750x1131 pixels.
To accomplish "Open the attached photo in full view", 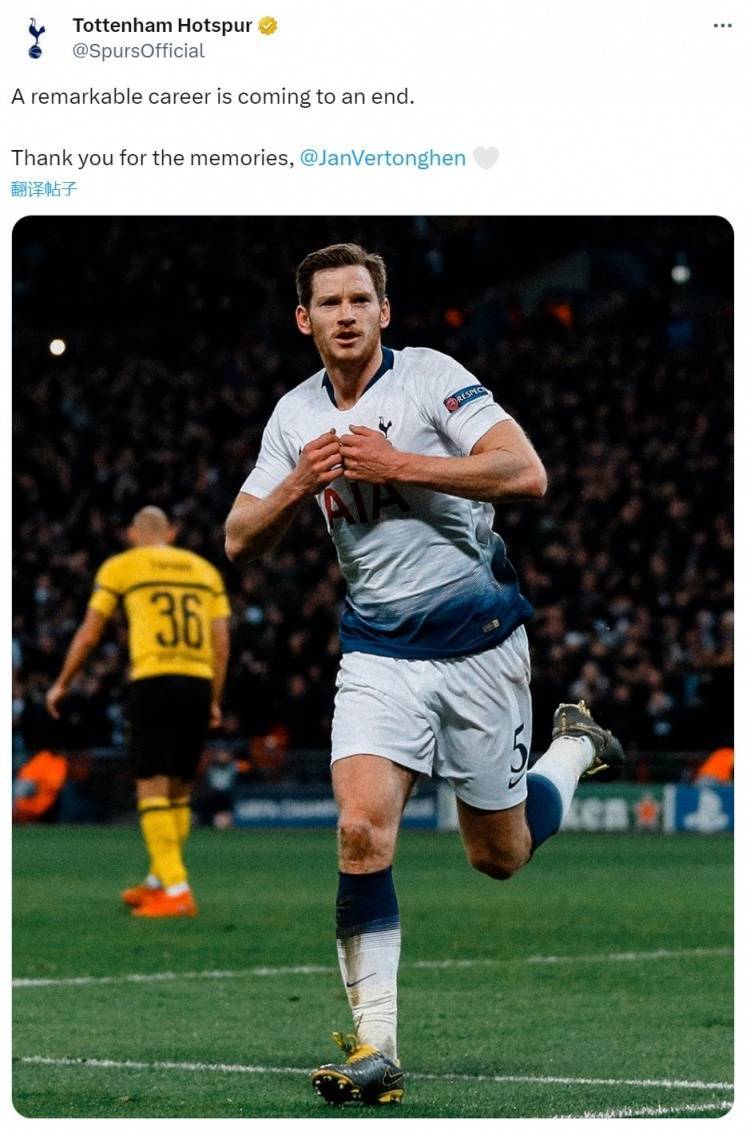I will point(372,666).
